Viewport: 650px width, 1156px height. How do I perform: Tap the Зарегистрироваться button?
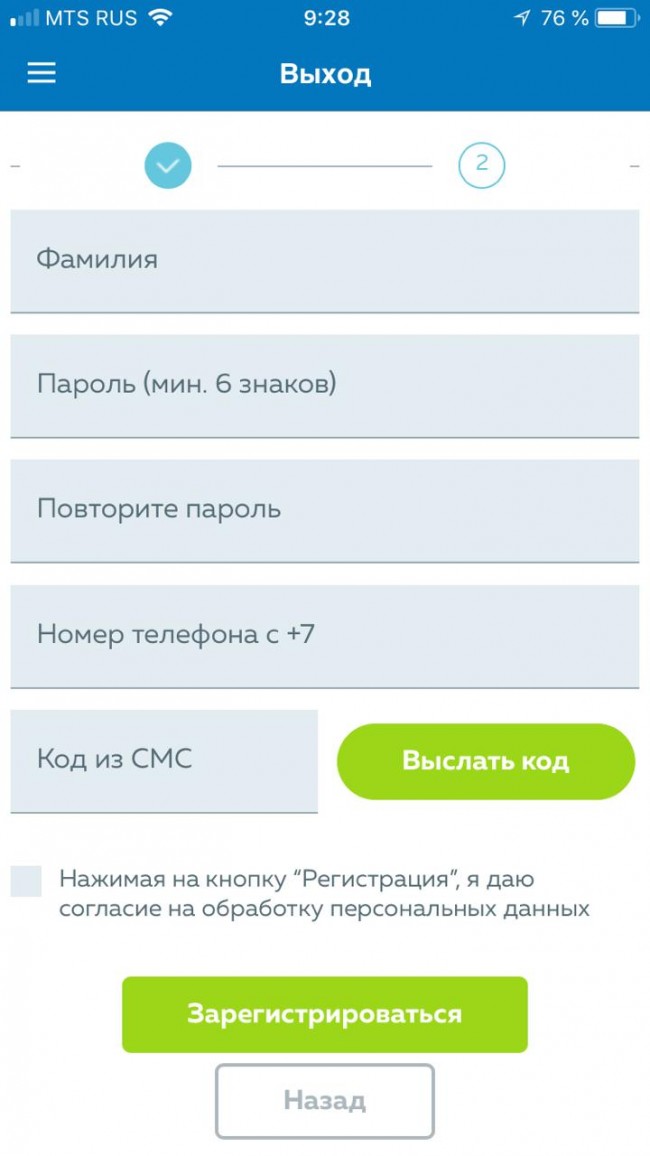(324, 1014)
